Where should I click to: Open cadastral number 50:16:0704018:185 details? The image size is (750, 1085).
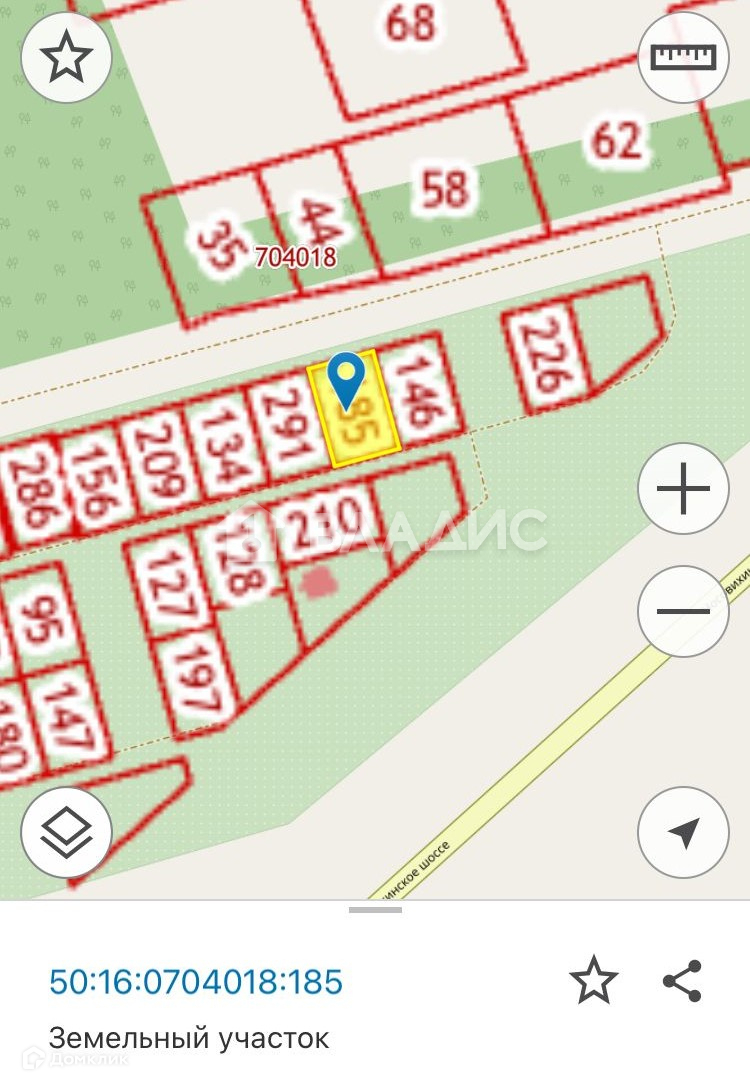pyautogui.click(x=196, y=981)
